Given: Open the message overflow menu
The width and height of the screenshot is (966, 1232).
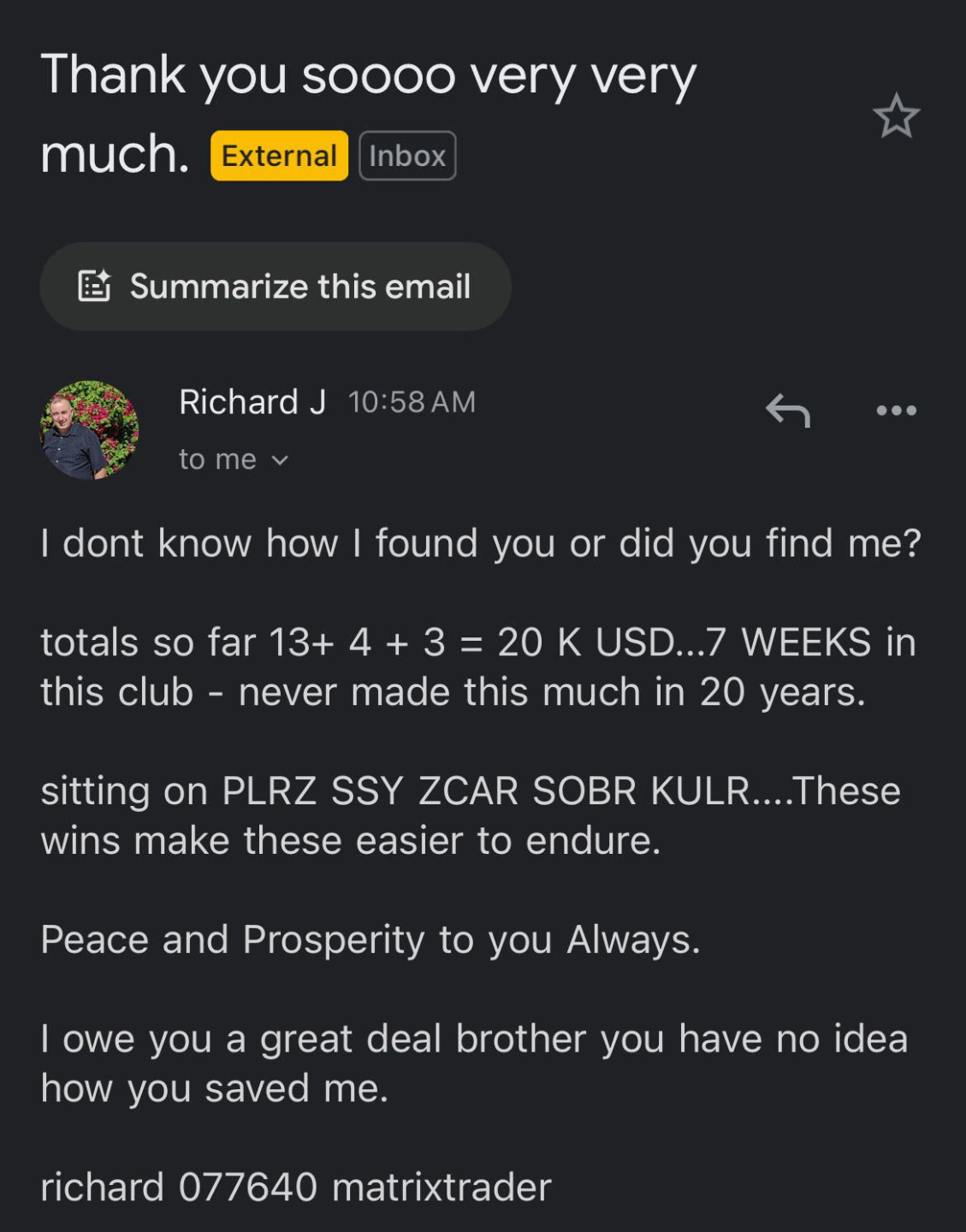Looking at the screenshot, I should [896, 411].
